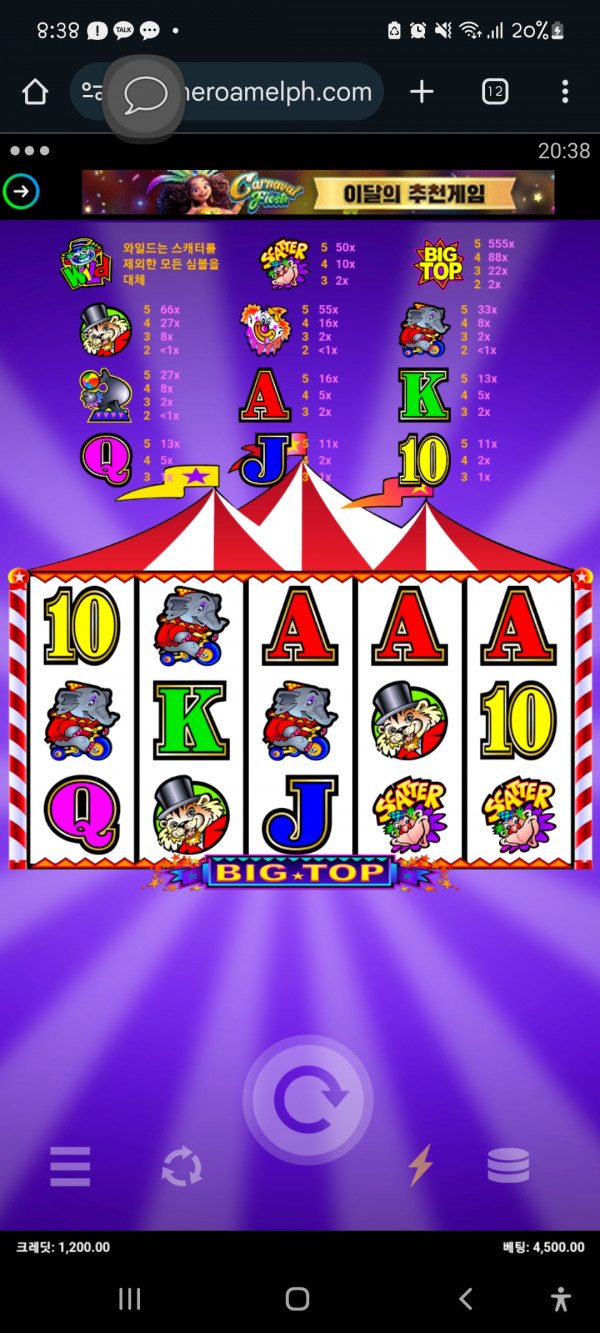Open the game hamburger menu
Image resolution: width=600 pixels, height=1333 pixels.
coord(70,1166)
